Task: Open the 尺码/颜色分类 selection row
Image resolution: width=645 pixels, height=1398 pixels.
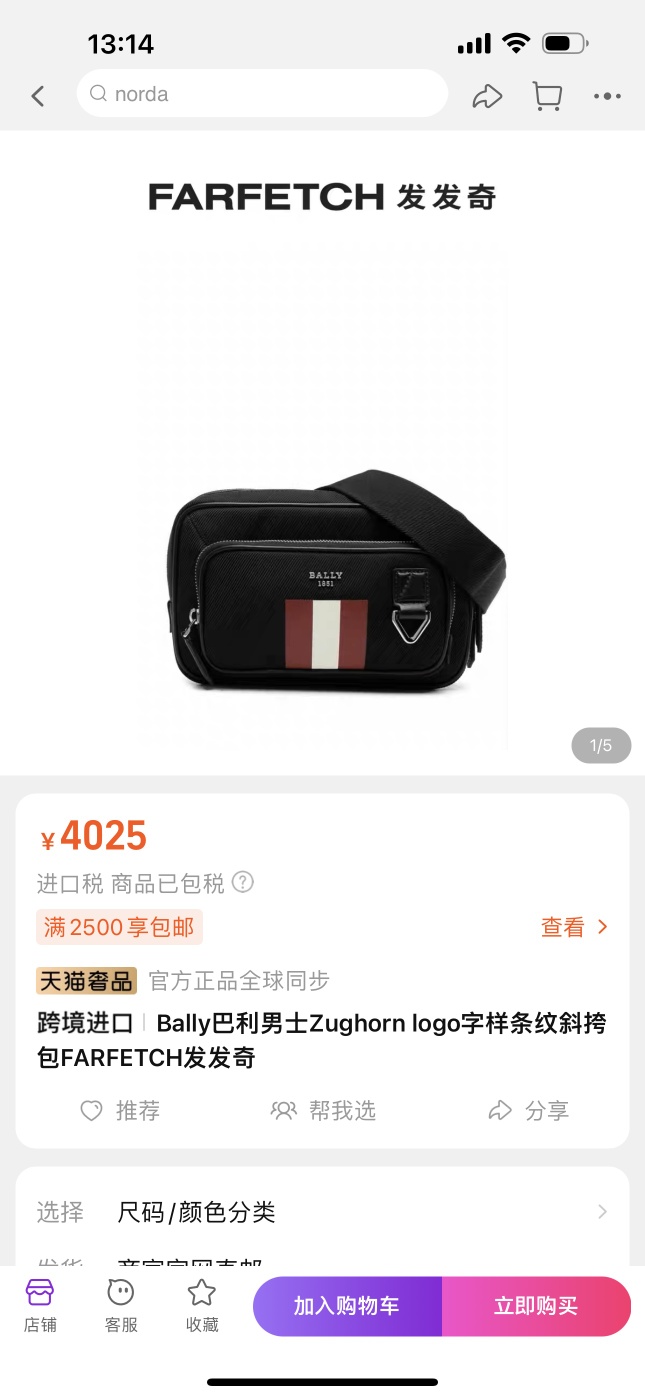Action: click(x=322, y=1212)
